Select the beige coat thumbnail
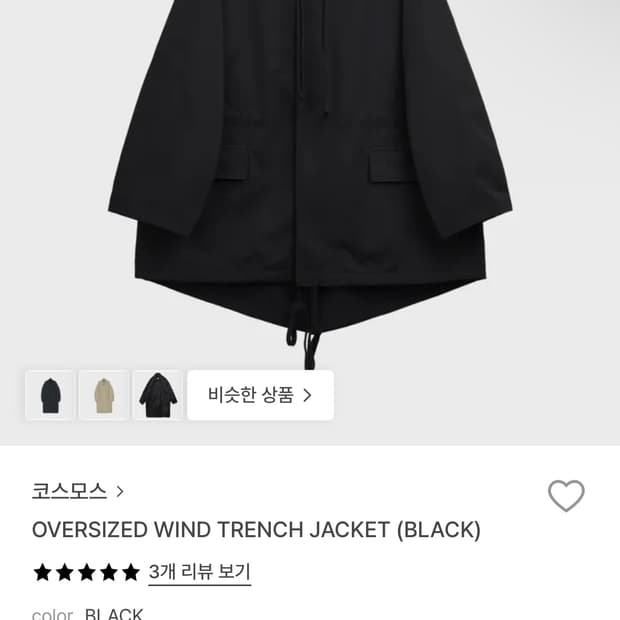The height and width of the screenshot is (620, 620). [x=104, y=395]
